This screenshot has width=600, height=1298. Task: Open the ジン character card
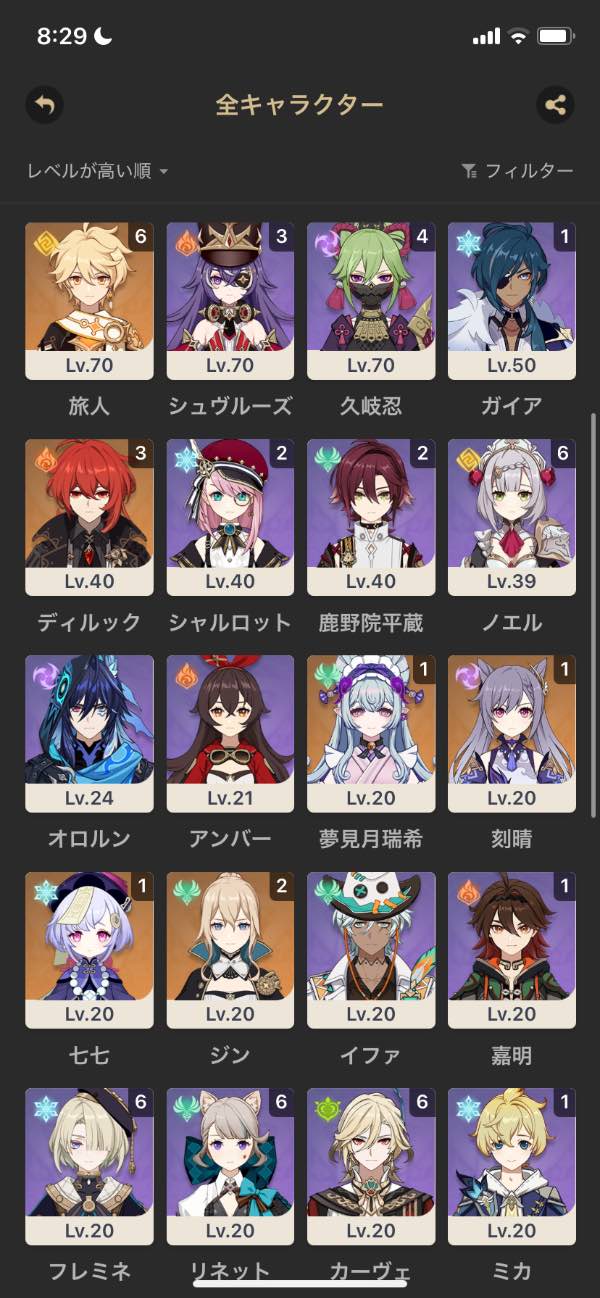click(x=230, y=950)
